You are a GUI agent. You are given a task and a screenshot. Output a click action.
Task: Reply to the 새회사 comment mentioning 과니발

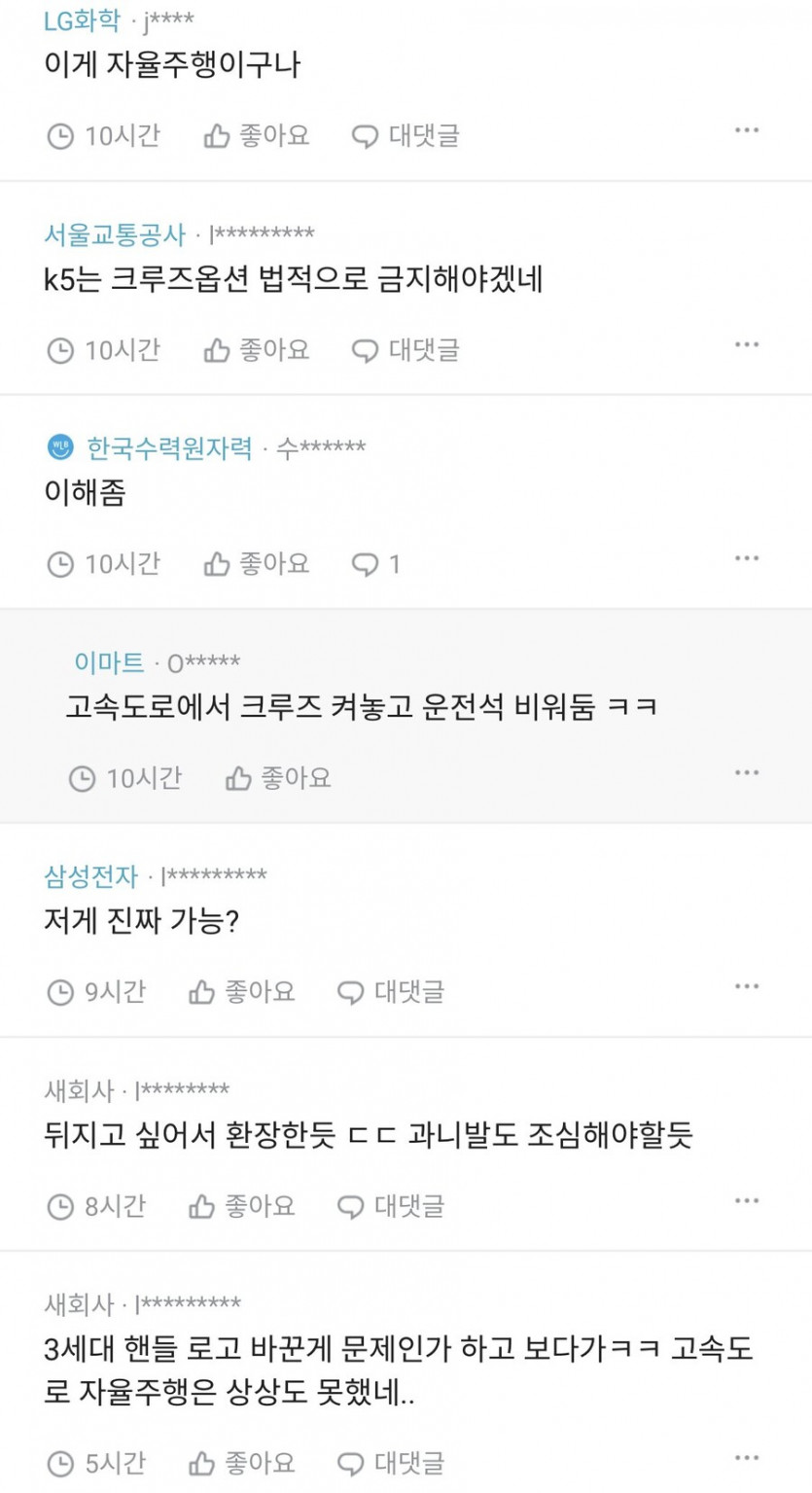[391, 1205]
